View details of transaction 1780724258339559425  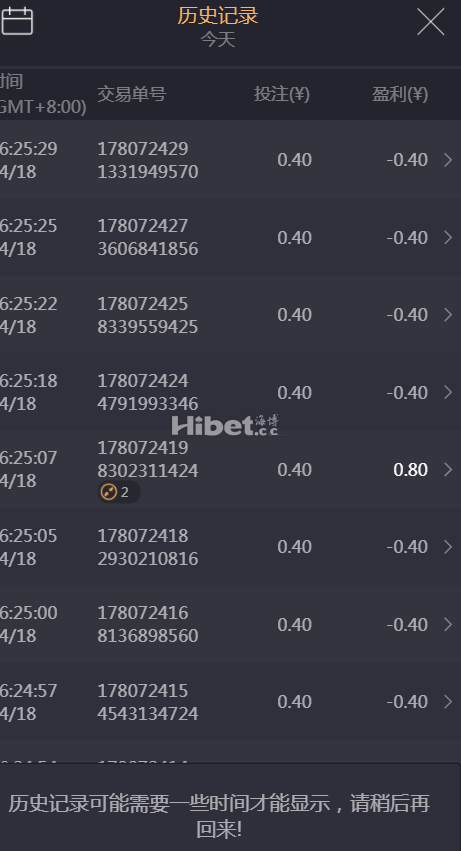click(x=230, y=315)
